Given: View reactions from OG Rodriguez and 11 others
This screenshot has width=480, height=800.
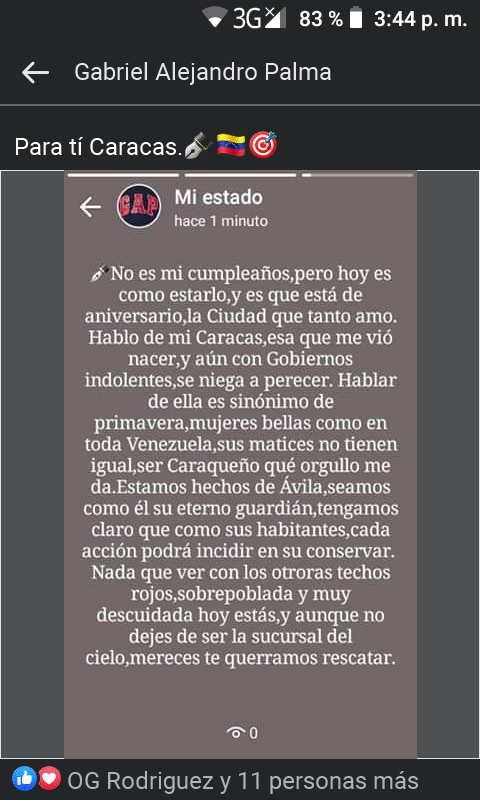Looking at the screenshot, I should point(215,781).
